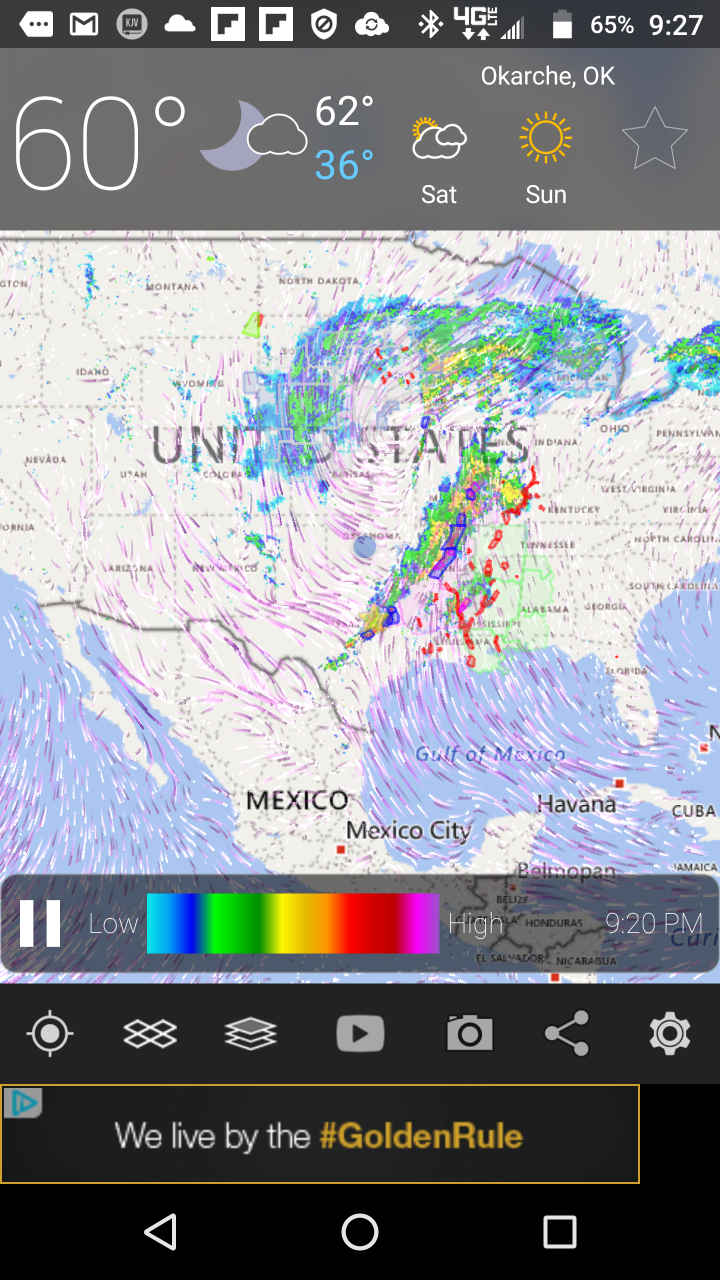Image resolution: width=720 pixels, height=1280 pixels.
Task: Open the weather video player
Action: (x=360, y=1033)
